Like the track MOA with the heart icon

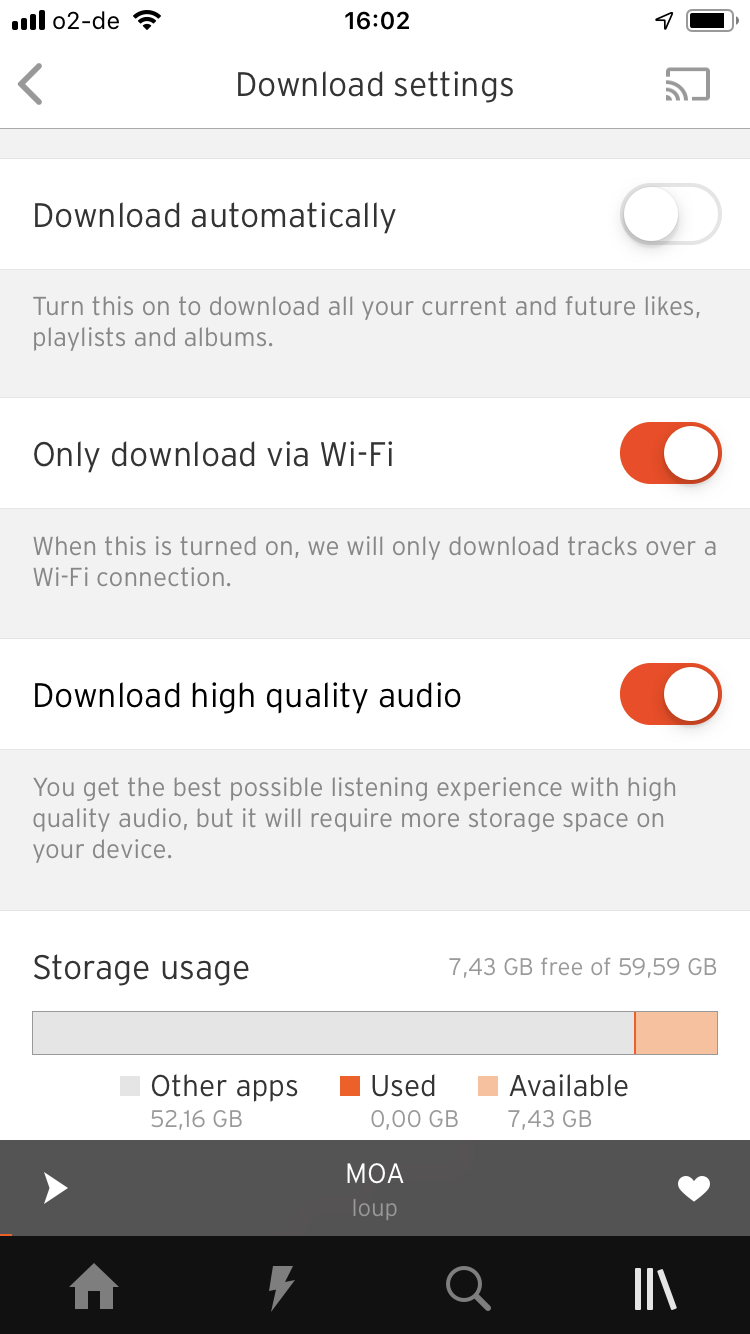click(694, 1187)
